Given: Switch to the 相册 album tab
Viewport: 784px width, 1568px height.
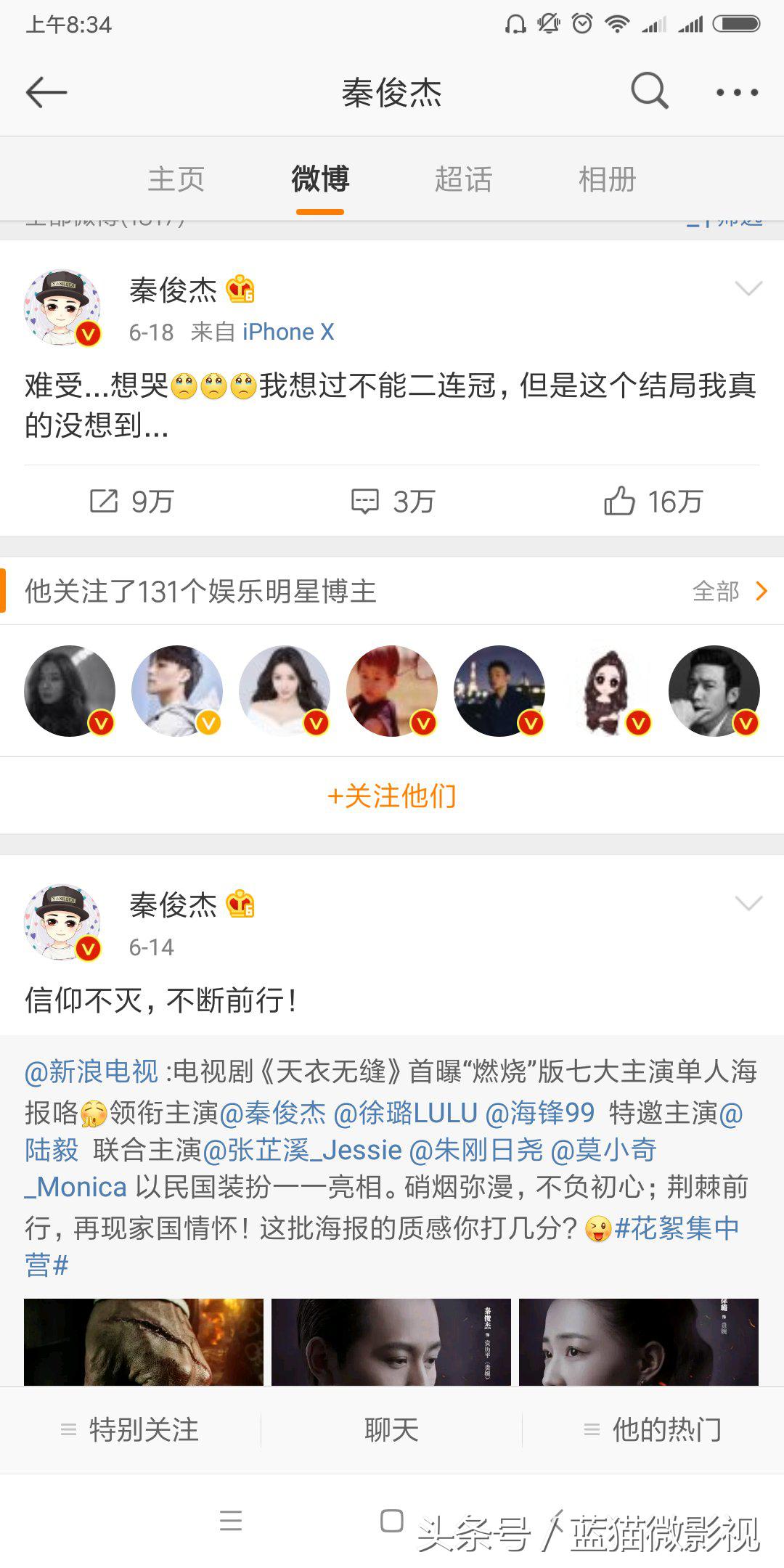Looking at the screenshot, I should click(x=607, y=179).
